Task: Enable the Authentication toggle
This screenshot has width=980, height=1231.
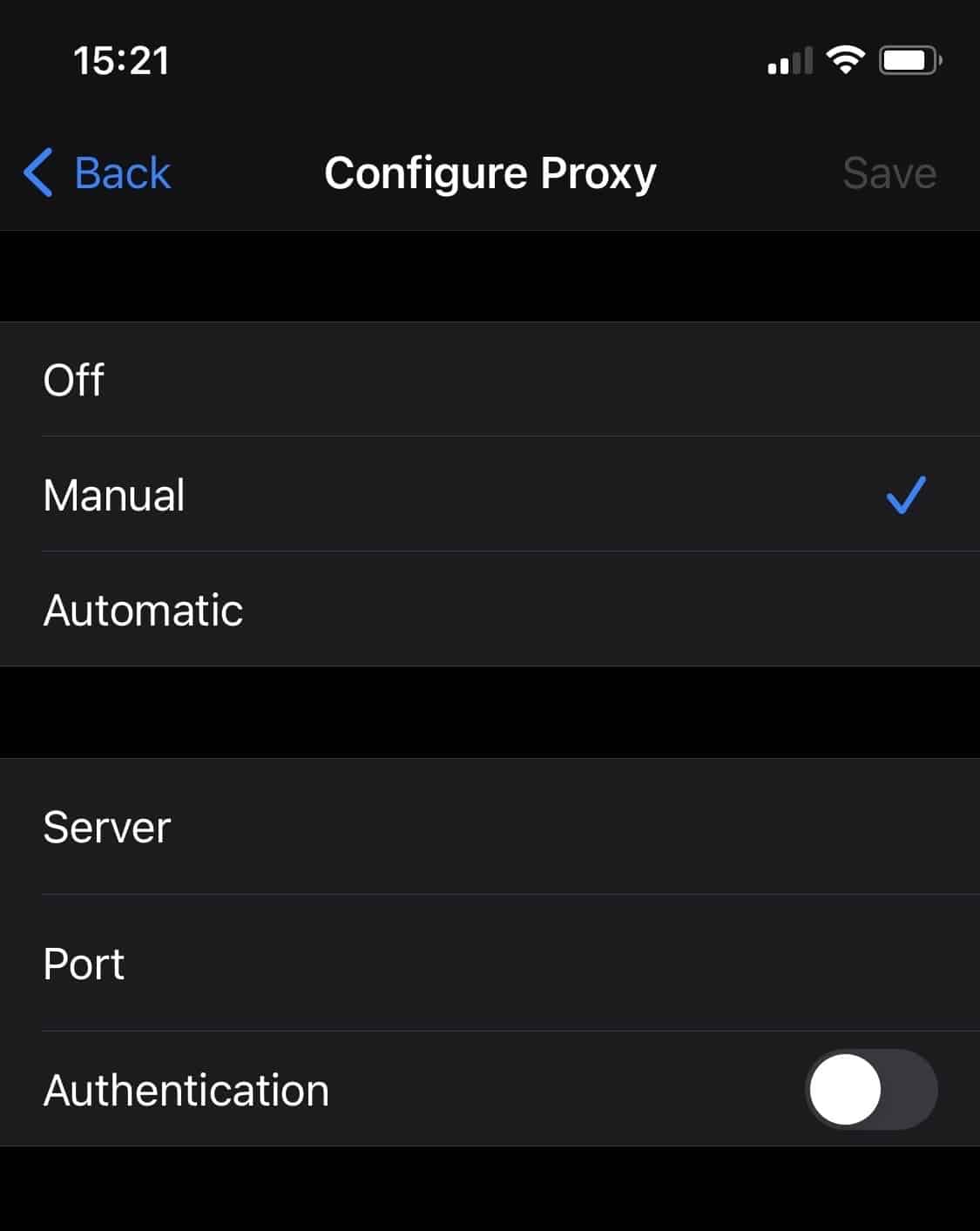Action: (x=871, y=1090)
